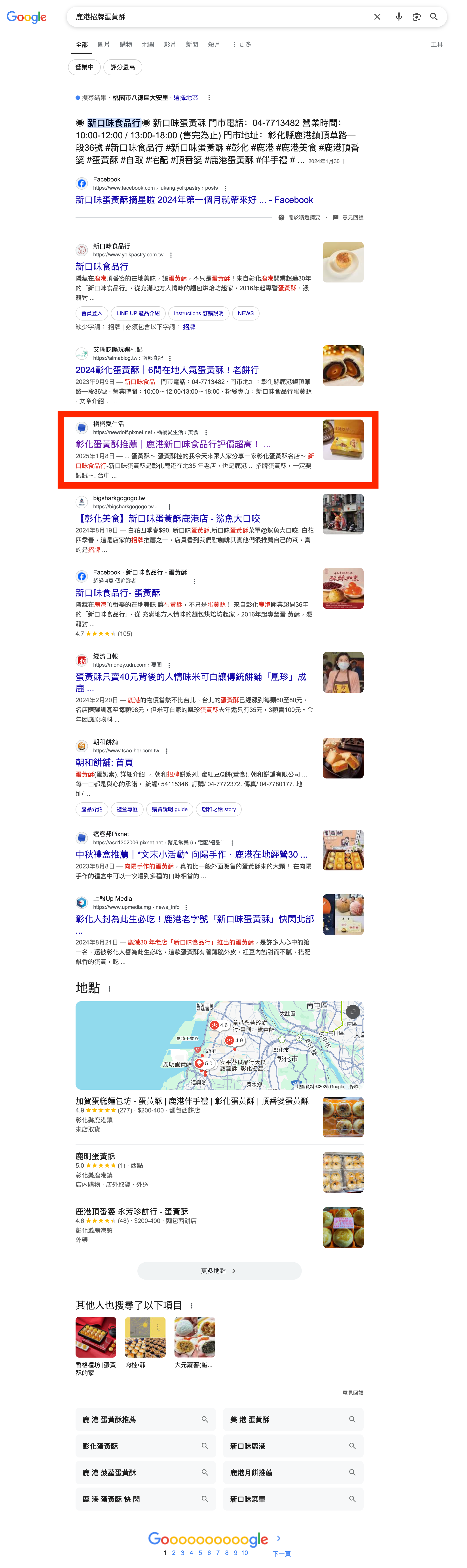Viewport: 467px width, 1568px height.
Task: Tap the 選擇地區 link
Action: pyautogui.click(x=186, y=97)
